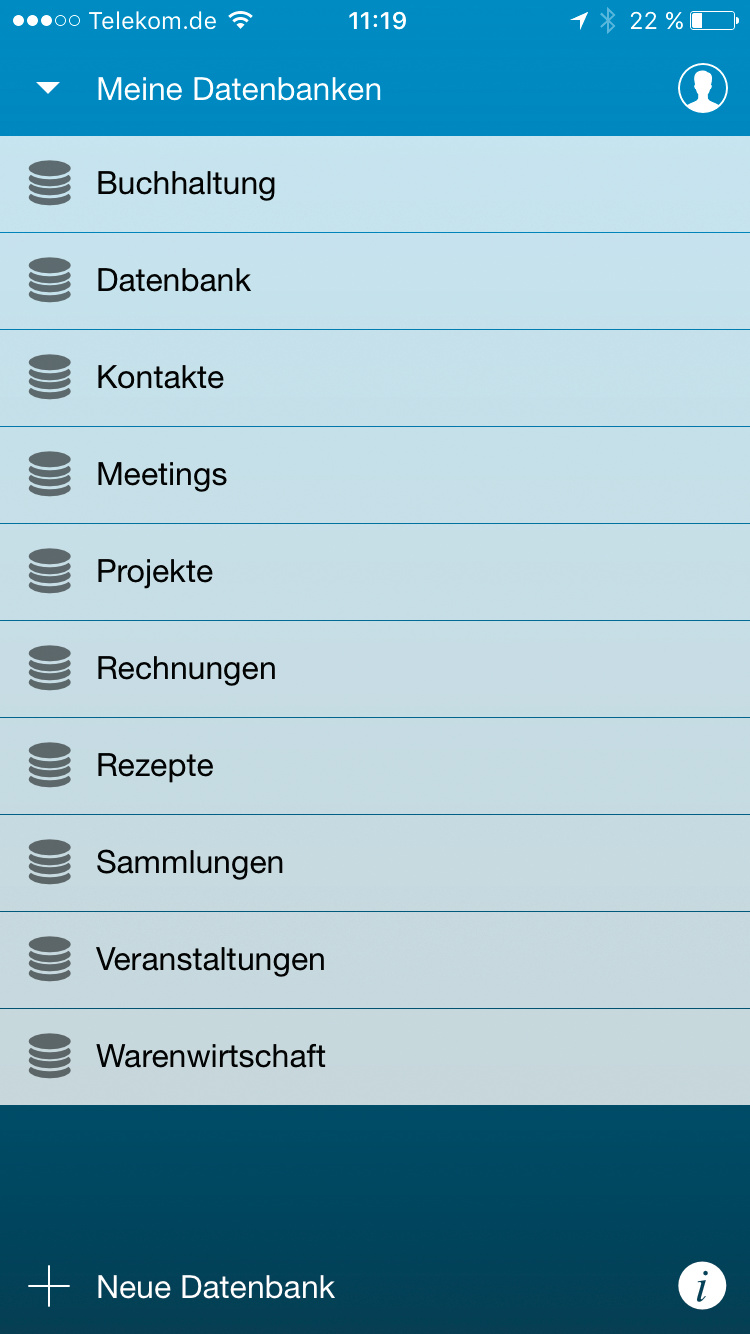Open the Sammlungen database
This screenshot has height=1334, width=750.
click(190, 863)
